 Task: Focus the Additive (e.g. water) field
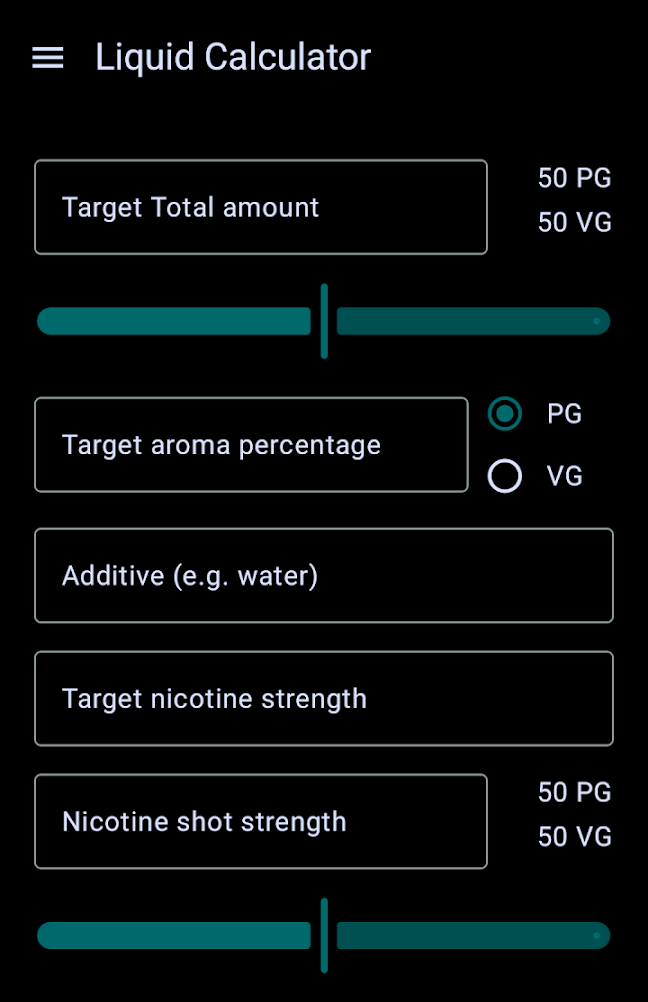[323, 576]
